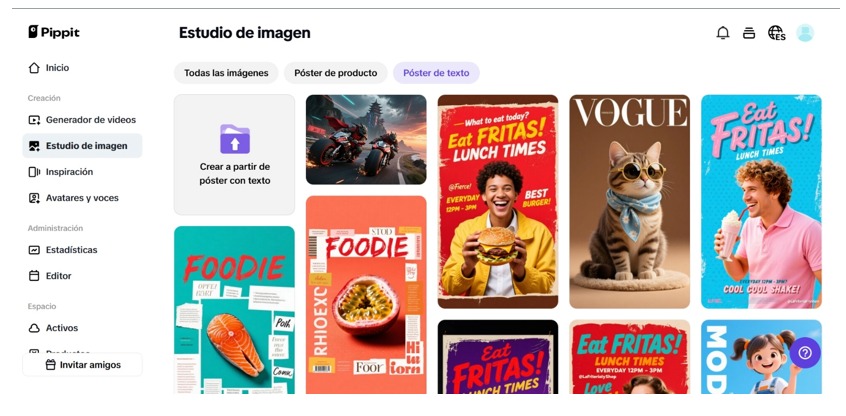Open the credits stack icon
The height and width of the screenshot is (416, 846).
click(749, 33)
